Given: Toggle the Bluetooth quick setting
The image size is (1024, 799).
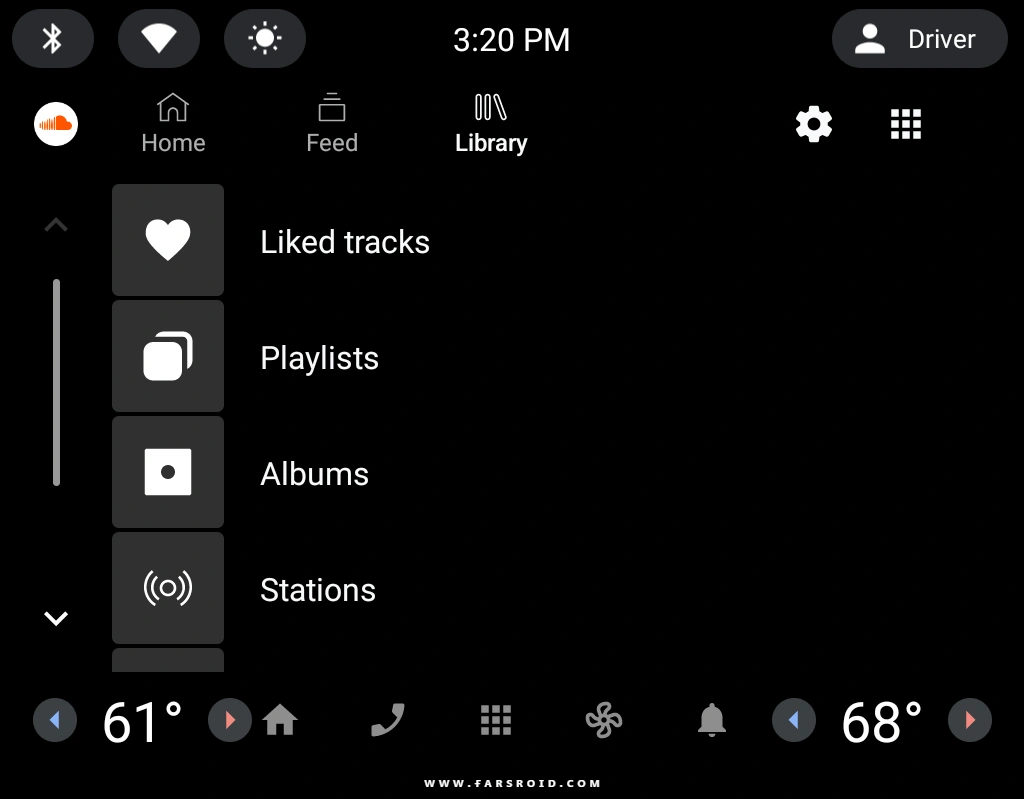Looking at the screenshot, I should coord(53,39).
